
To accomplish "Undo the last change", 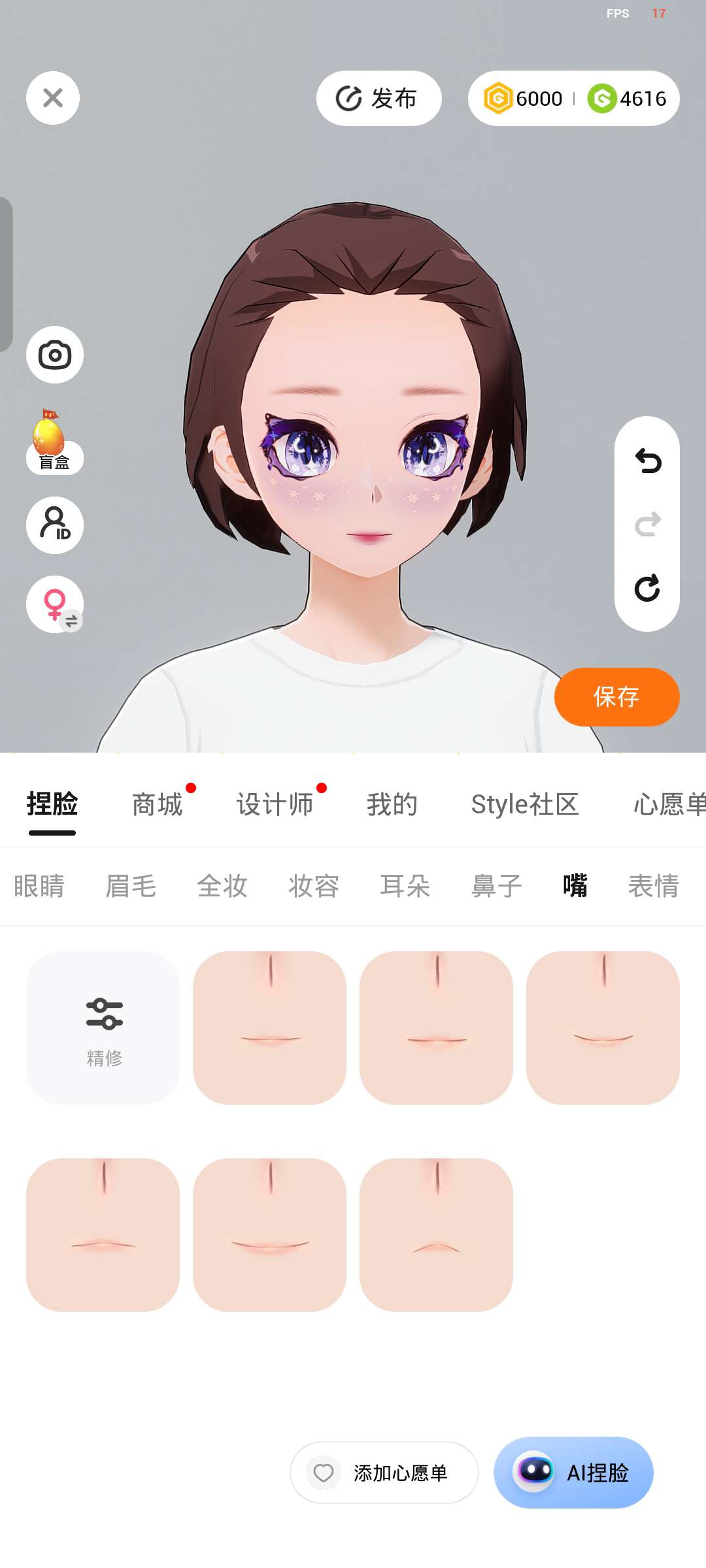I will [x=647, y=461].
